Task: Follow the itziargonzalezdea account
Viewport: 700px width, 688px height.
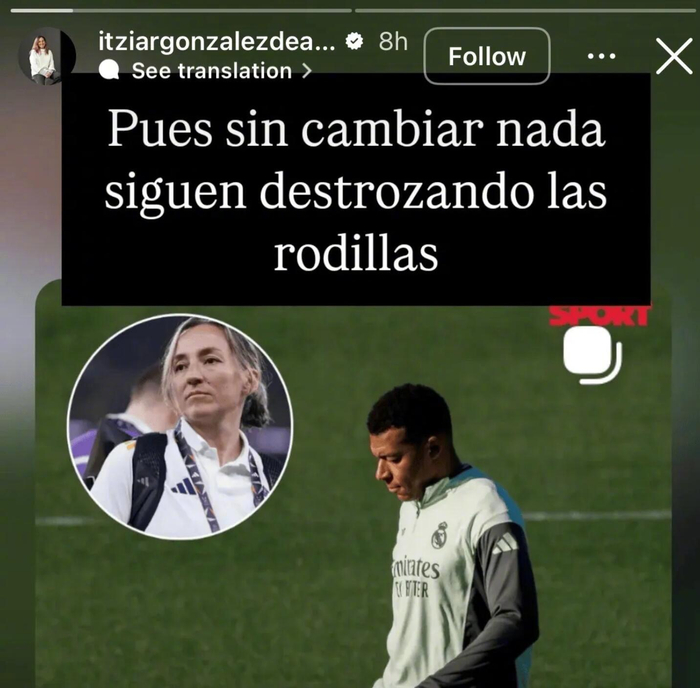Action: click(x=486, y=56)
